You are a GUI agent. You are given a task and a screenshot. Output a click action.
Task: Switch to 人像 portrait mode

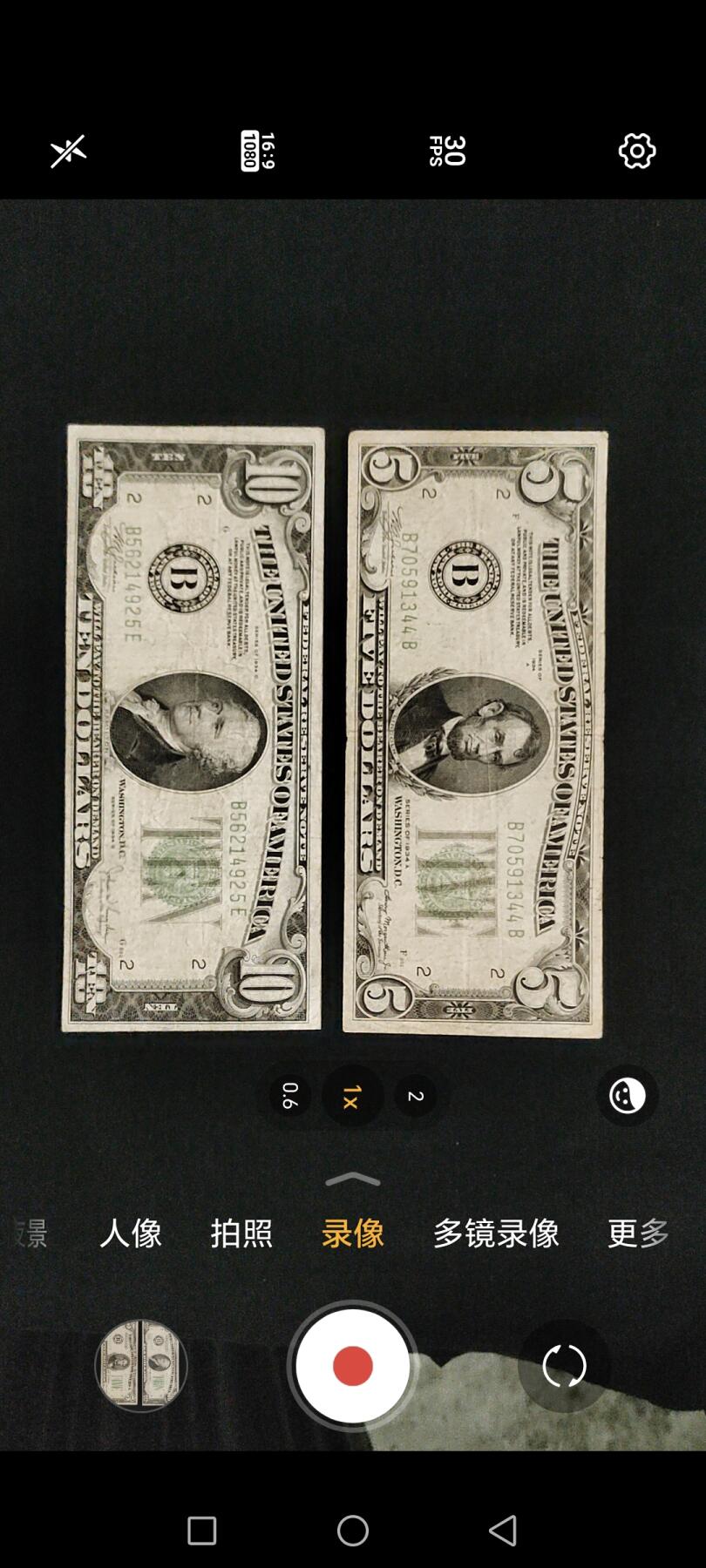point(131,1233)
